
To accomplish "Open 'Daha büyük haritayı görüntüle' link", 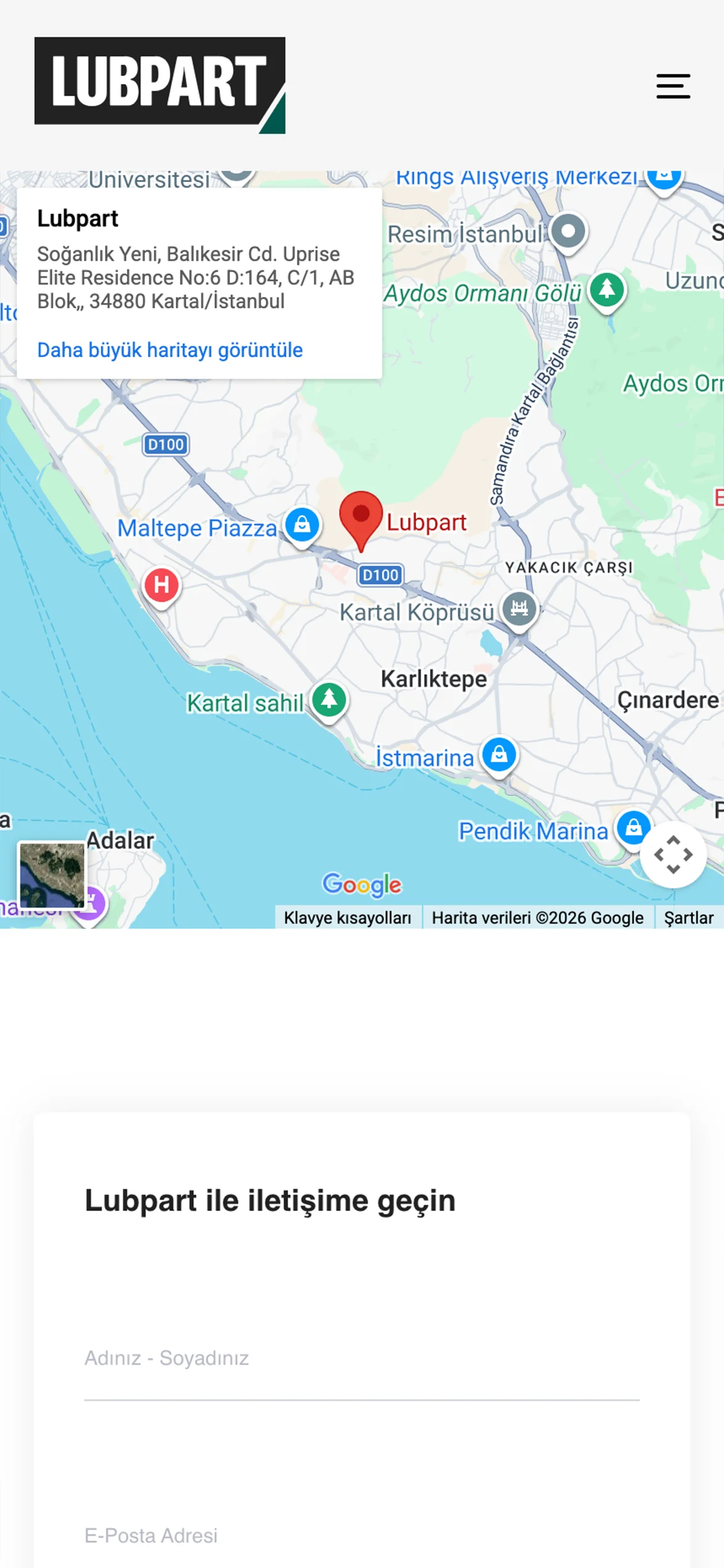I will pos(170,350).
